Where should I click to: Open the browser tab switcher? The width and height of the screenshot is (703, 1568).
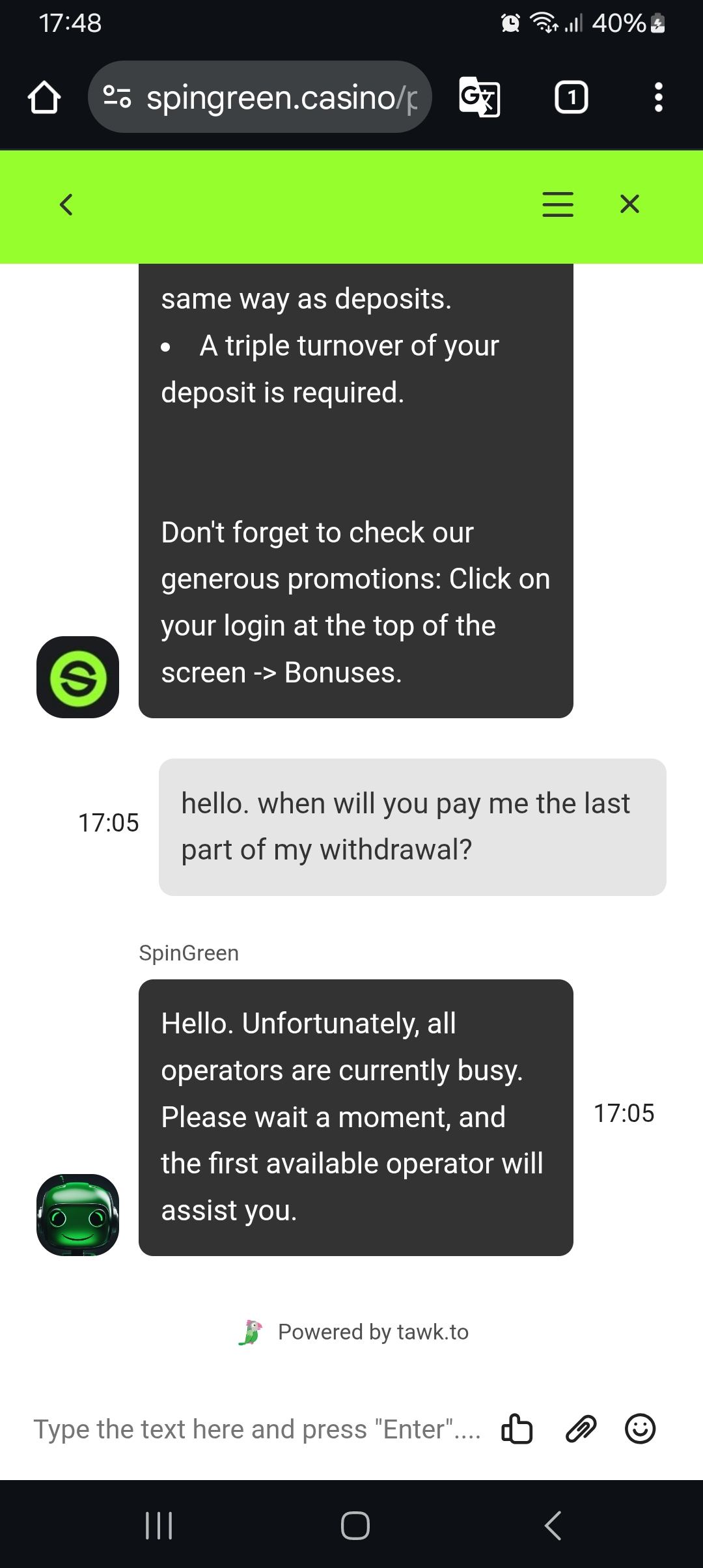[x=571, y=98]
